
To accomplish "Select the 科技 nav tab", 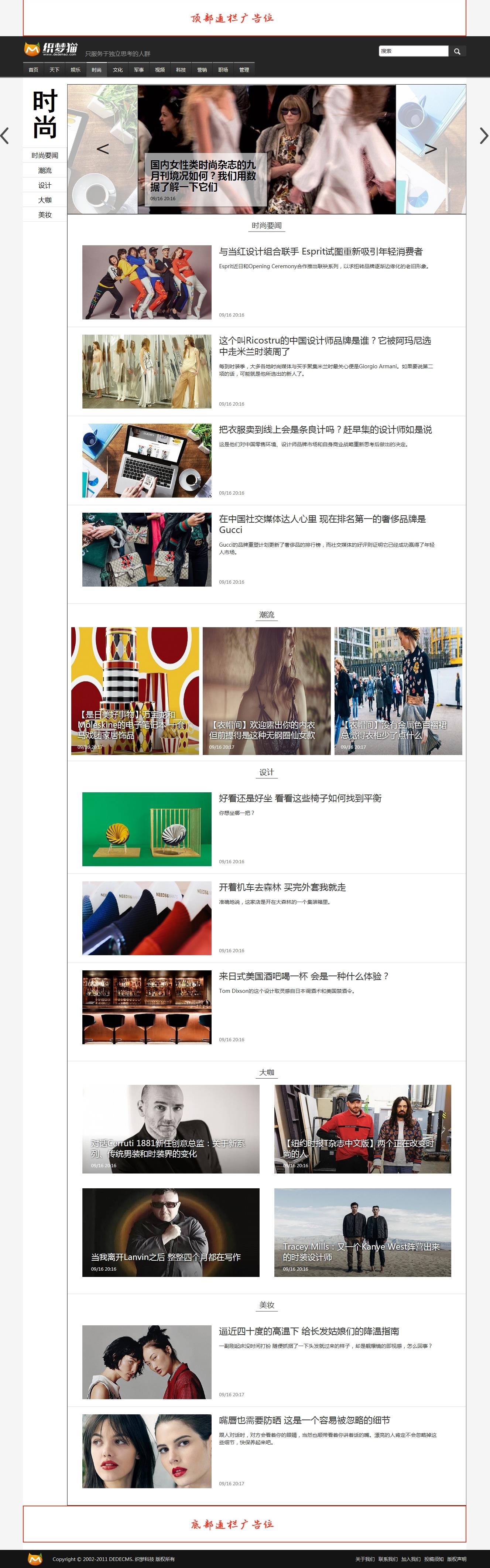I will click(x=181, y=70).
